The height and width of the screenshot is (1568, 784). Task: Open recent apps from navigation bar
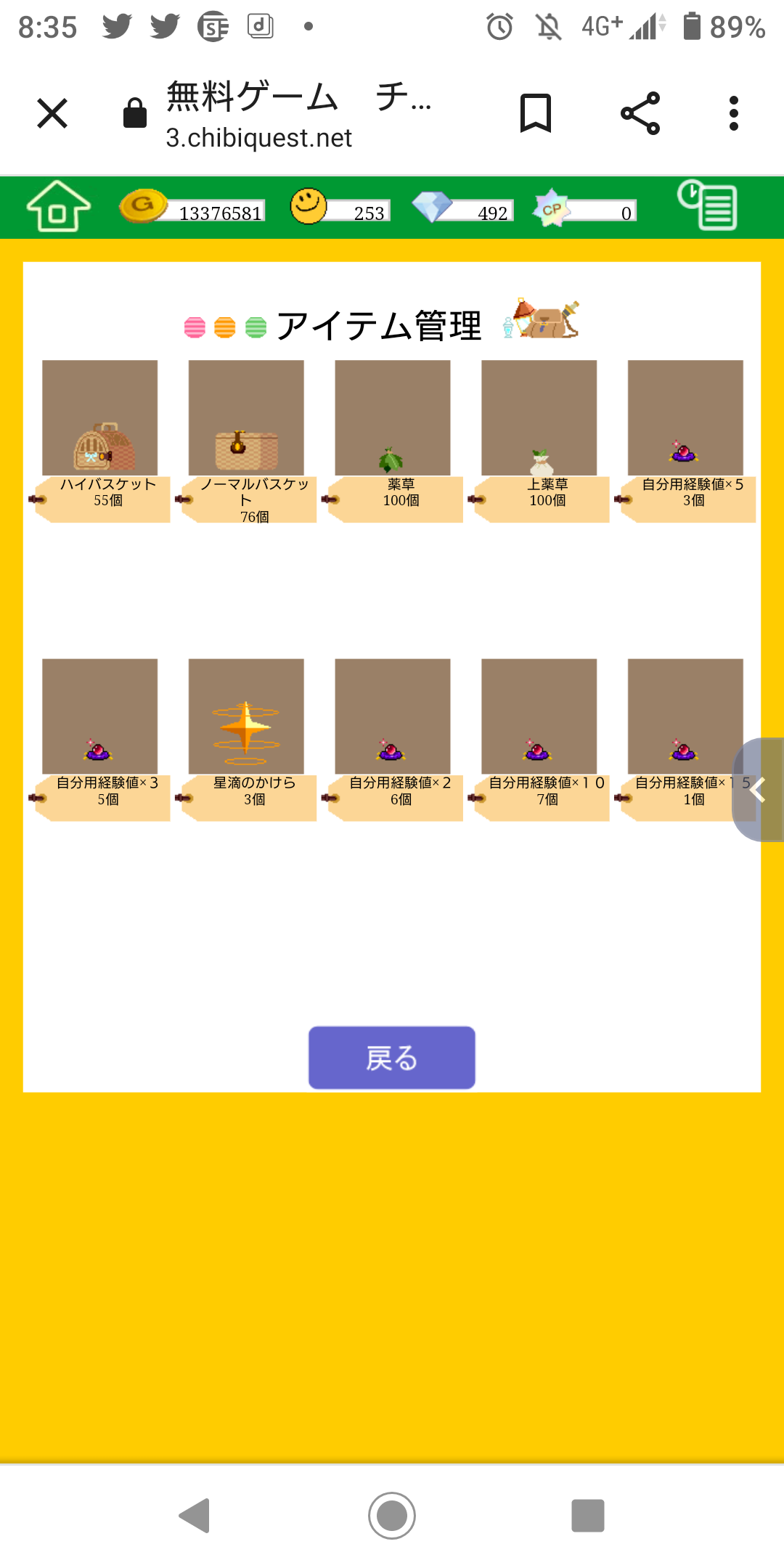[588, 1516]
